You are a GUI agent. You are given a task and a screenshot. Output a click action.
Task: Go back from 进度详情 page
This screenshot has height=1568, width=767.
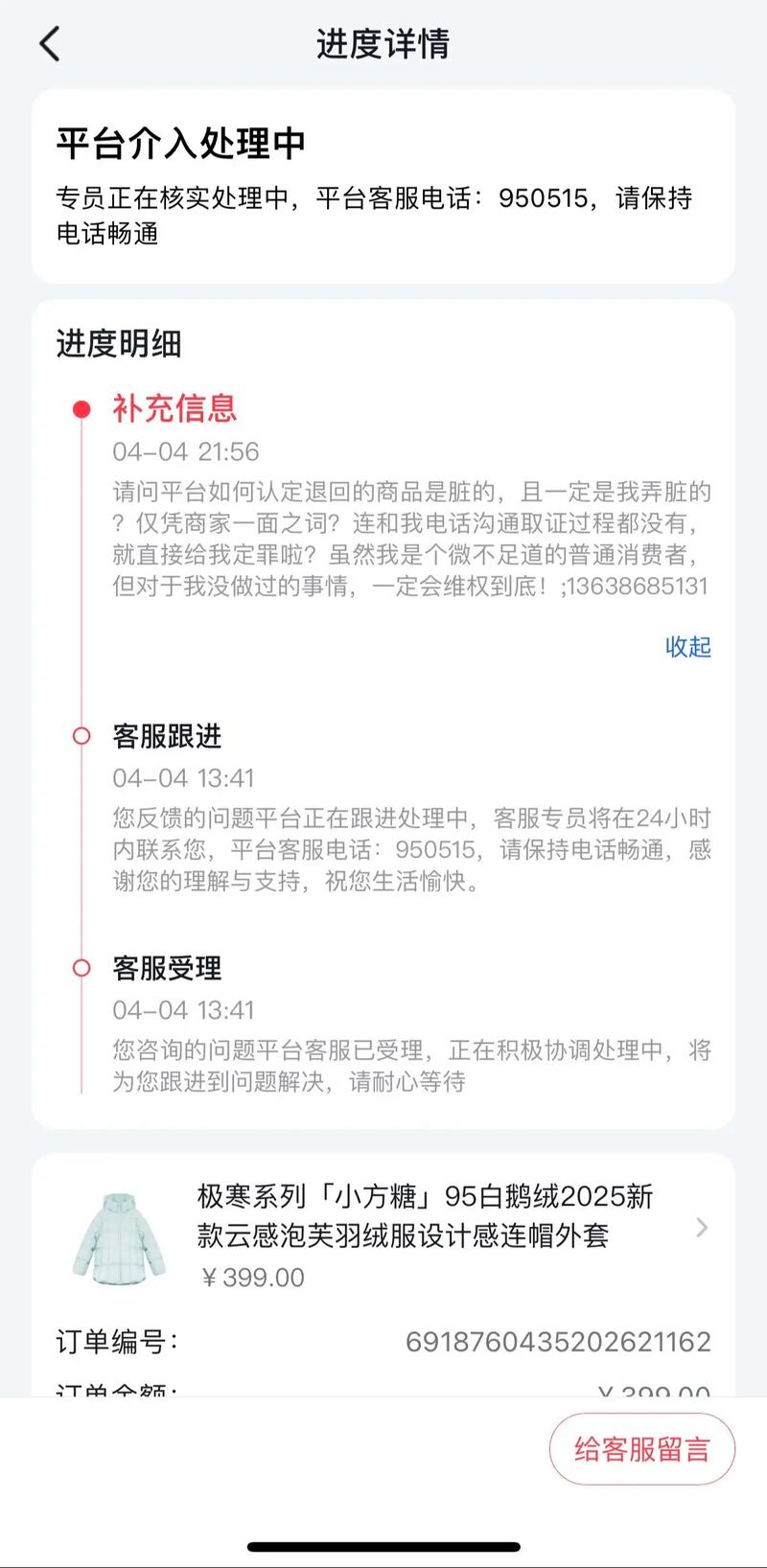[x=50, y=44]
